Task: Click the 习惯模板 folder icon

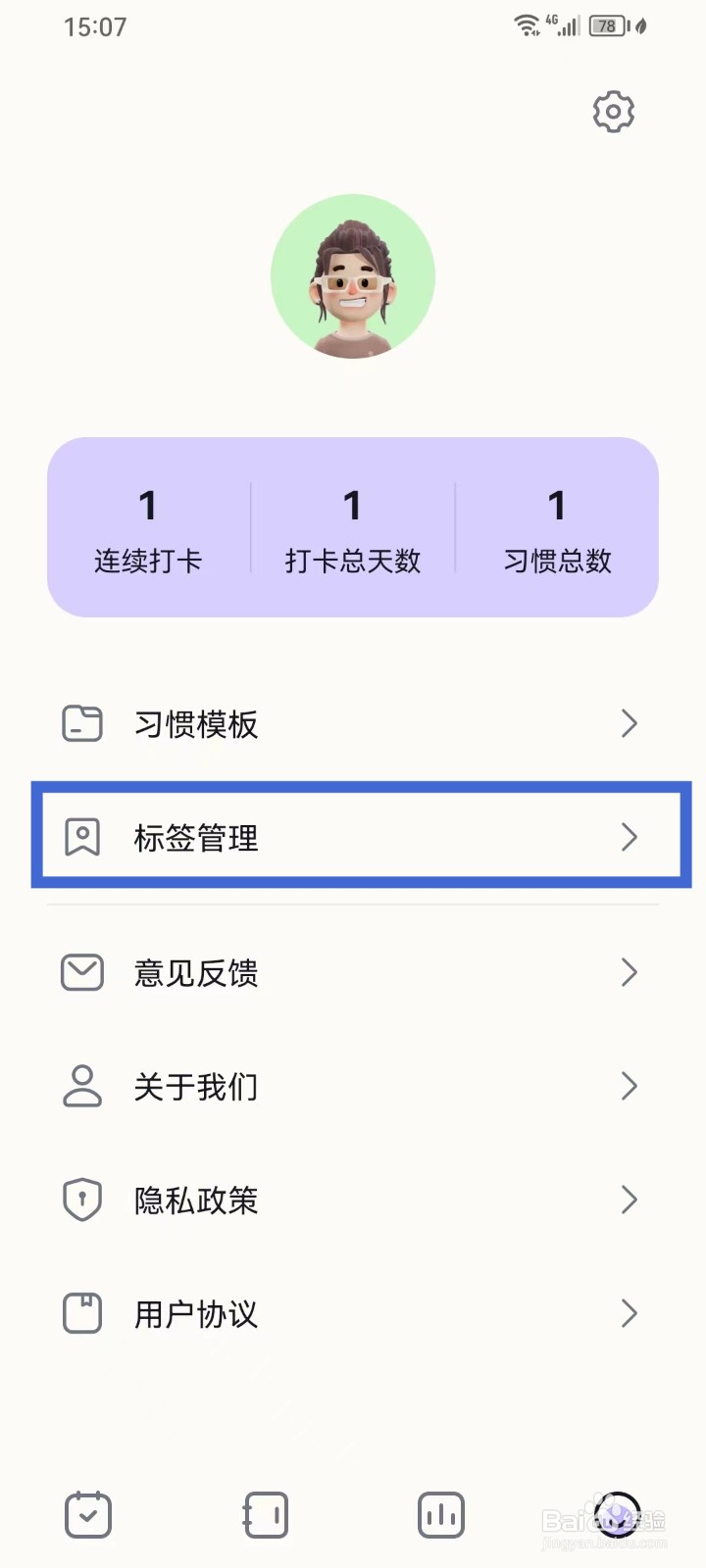Action: pos(80,723)
